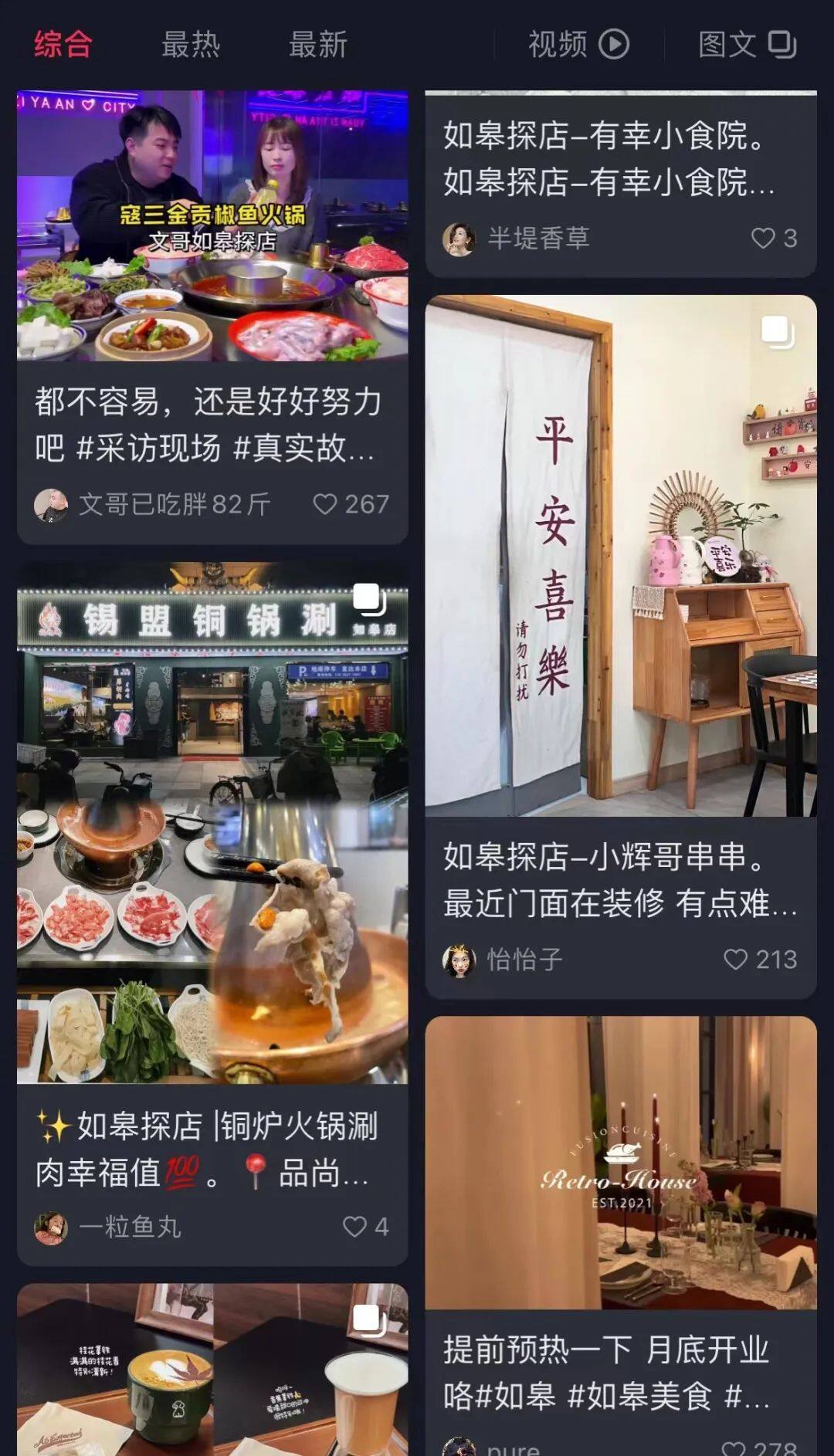Open 文哥已吃胖82斤's profile
The image size is (834, 1456).
click(51, 505)
